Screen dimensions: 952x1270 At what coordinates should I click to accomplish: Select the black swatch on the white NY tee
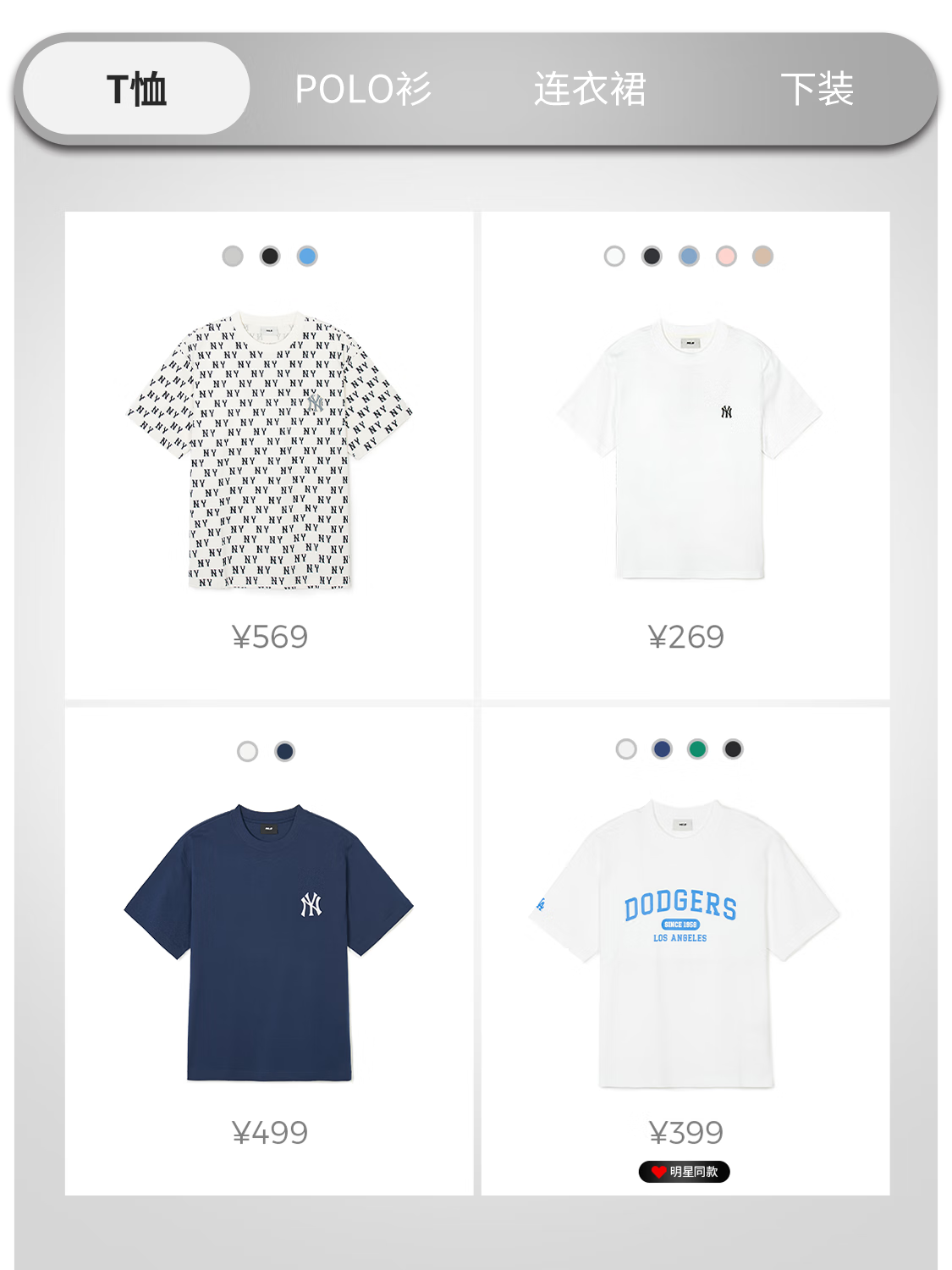click(650, 254)
